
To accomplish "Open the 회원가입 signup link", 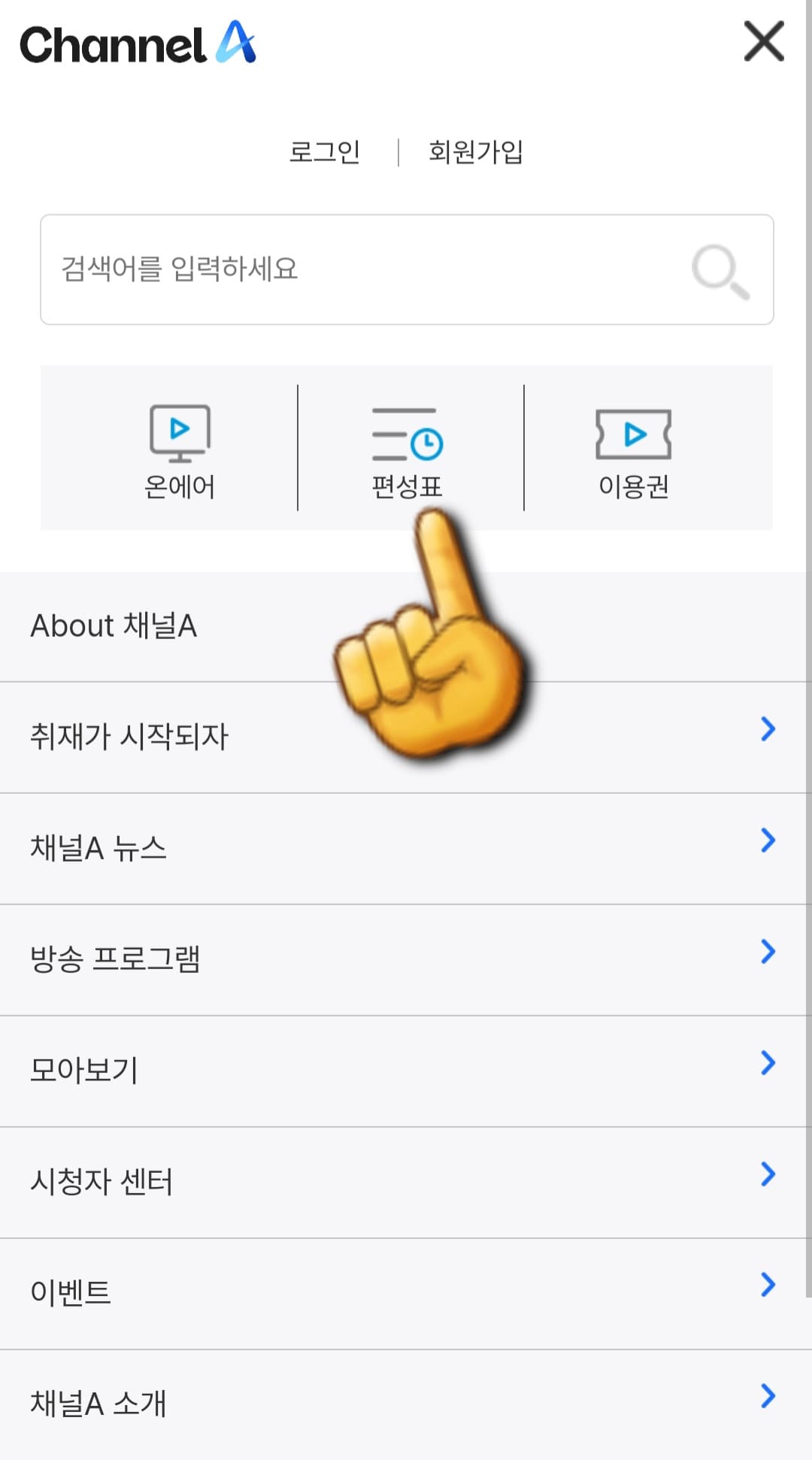I will pyautogui.click(x=477, y=152).
